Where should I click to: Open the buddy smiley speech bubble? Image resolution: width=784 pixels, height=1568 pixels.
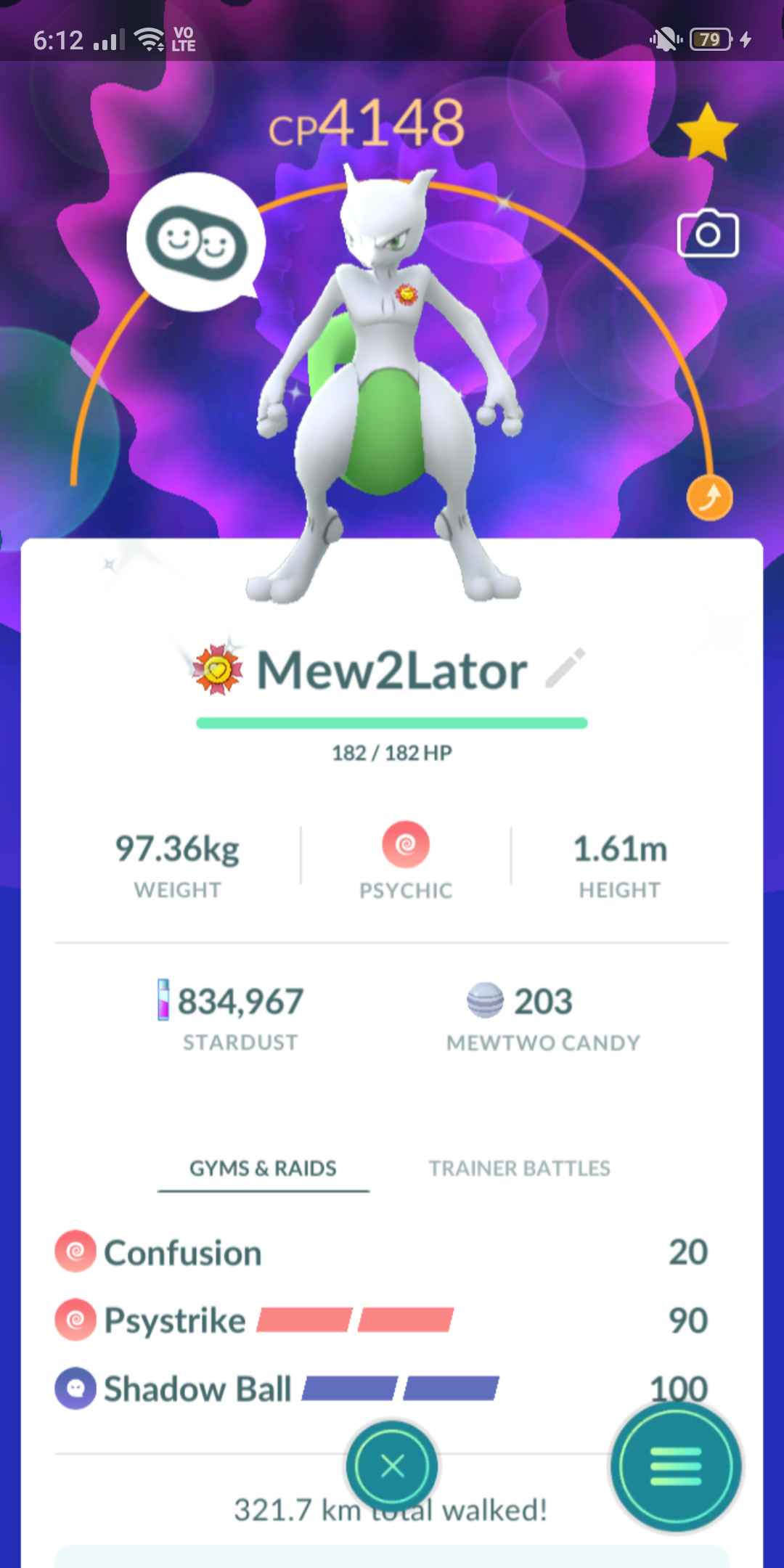tap(195, 245)
